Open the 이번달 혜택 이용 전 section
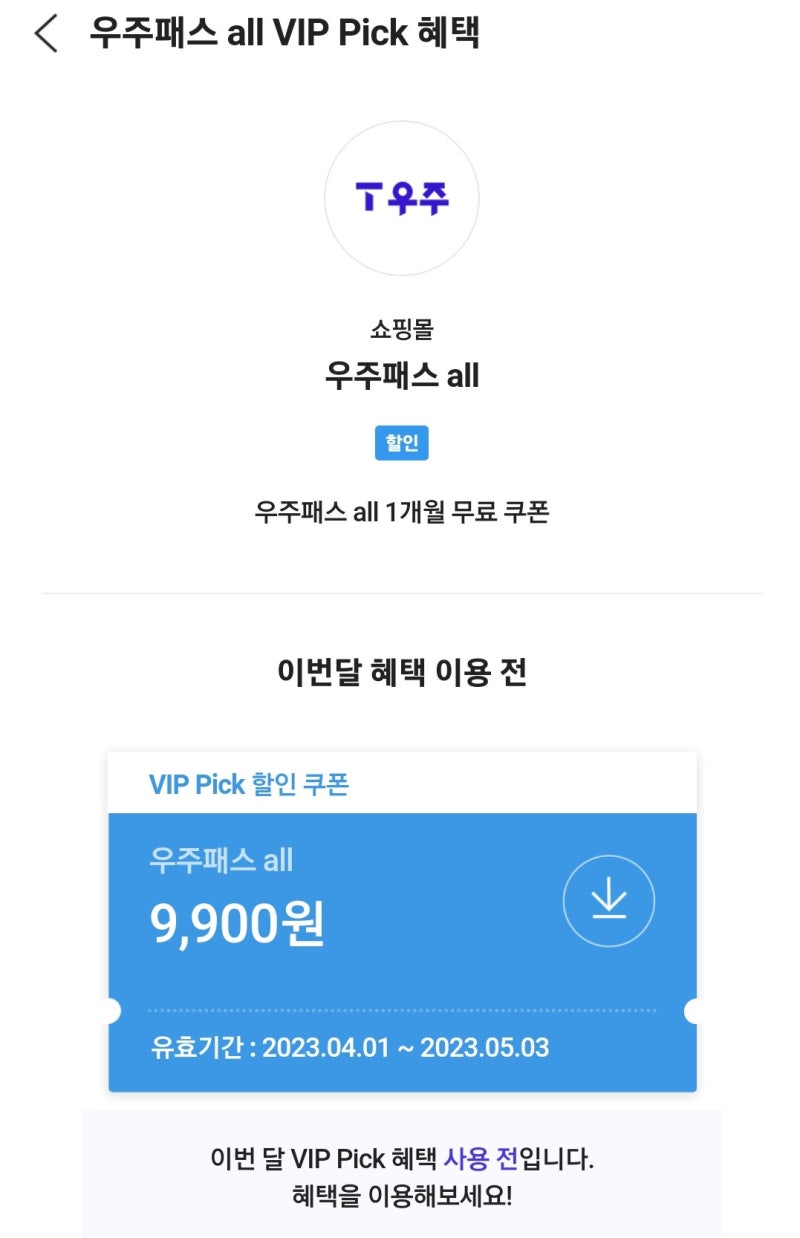This screenshot has height=1238, width=800. coord(400,671)
